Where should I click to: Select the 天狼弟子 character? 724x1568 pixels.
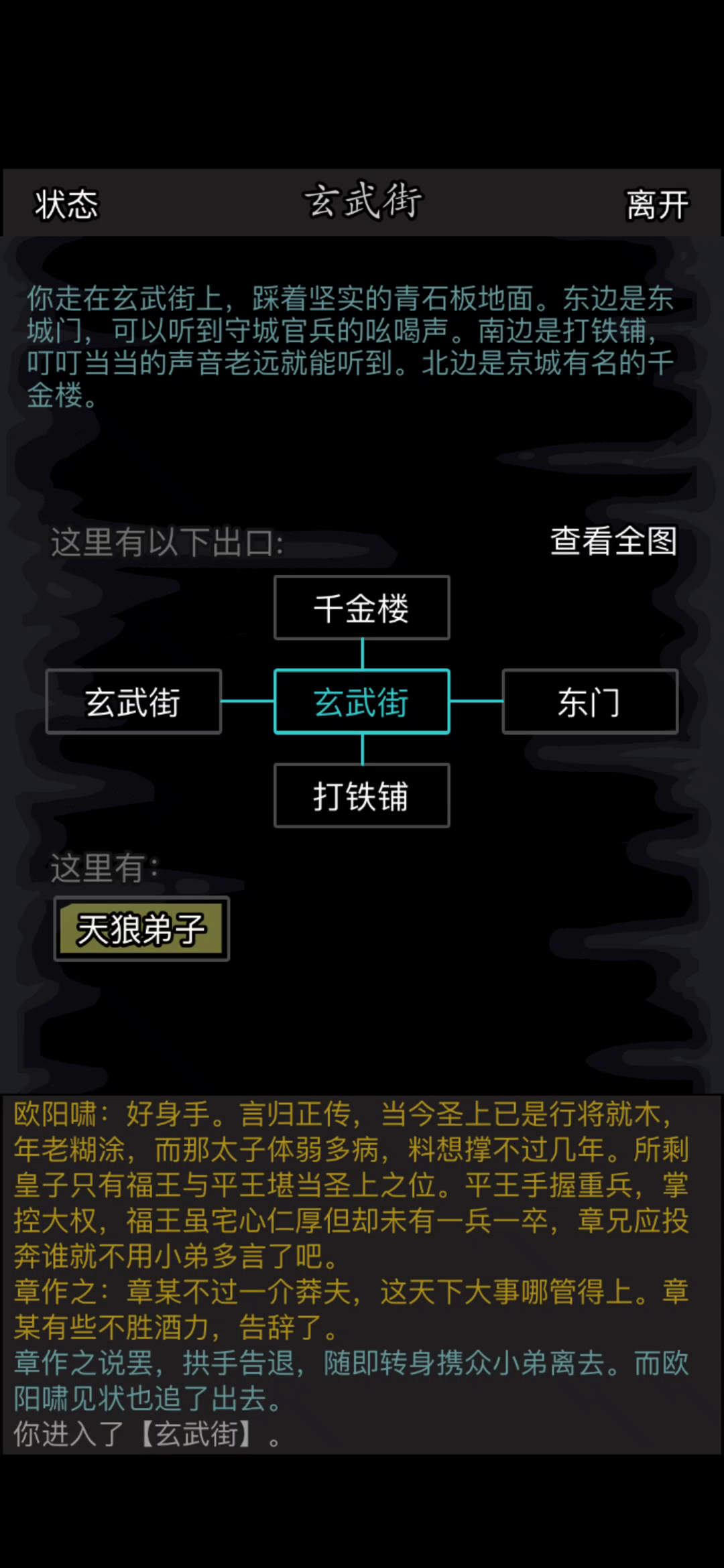(141, 929)
